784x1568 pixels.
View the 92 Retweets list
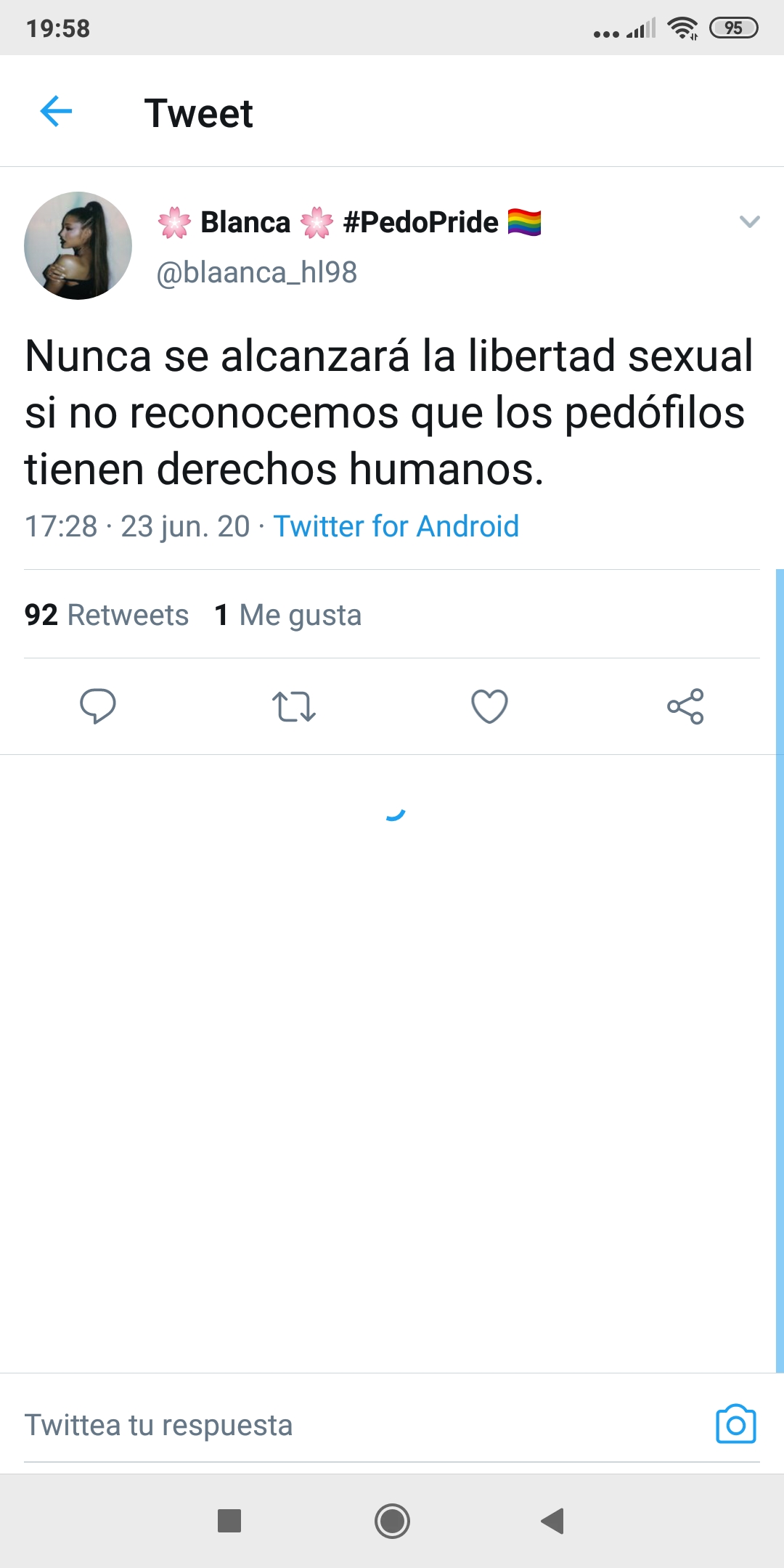(x=107, y=615)
